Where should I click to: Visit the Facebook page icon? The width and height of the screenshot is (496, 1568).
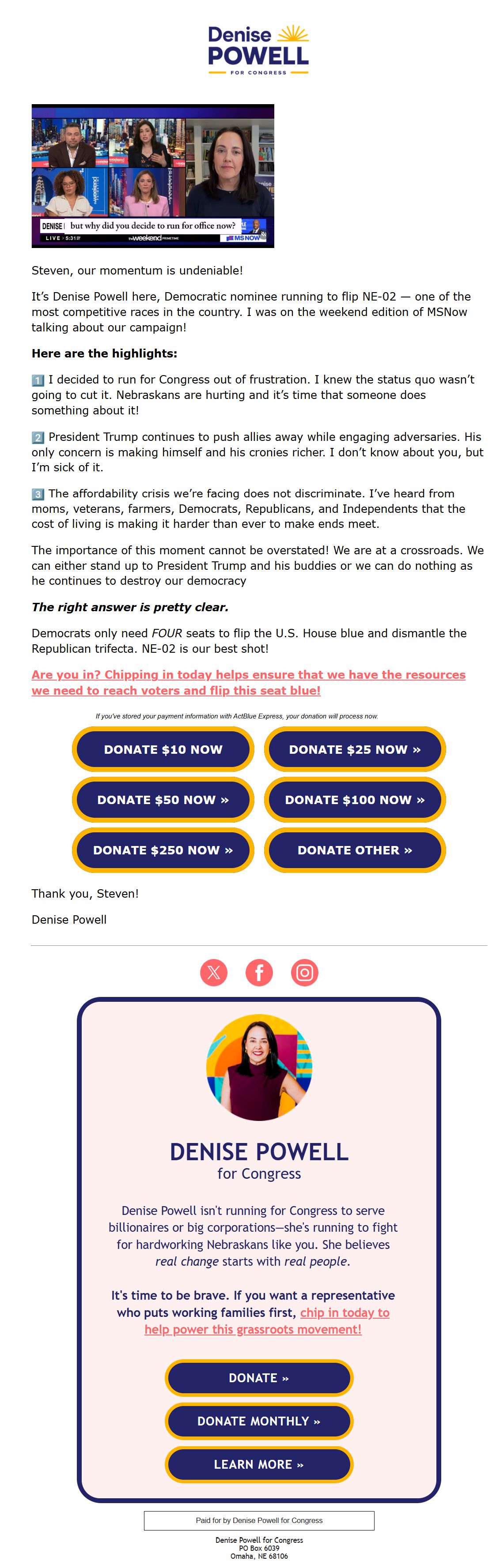[x=259, y=972]
